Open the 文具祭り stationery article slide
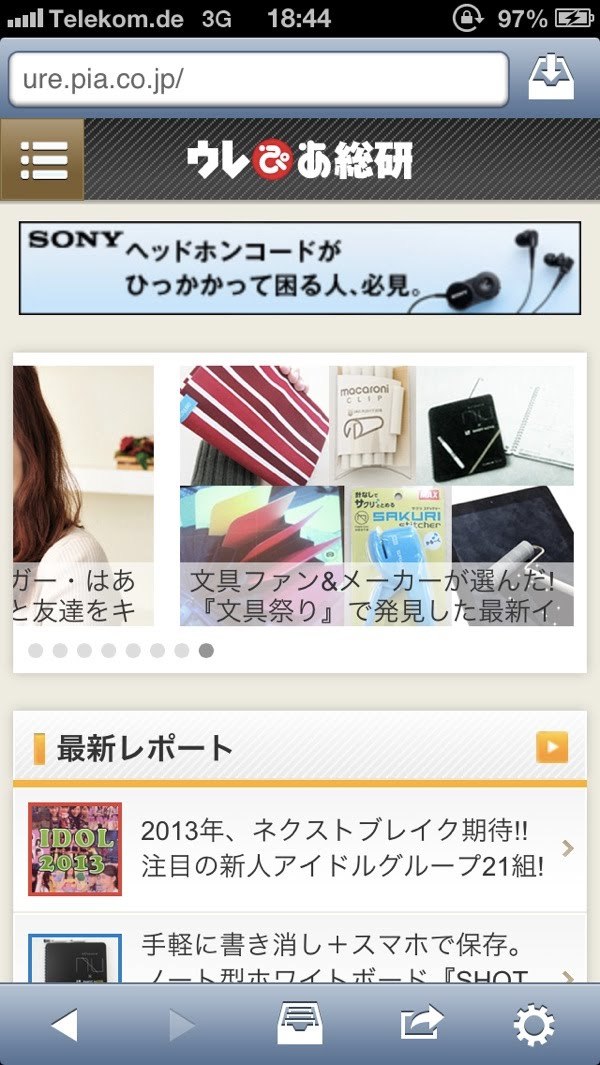 [376, 496]
